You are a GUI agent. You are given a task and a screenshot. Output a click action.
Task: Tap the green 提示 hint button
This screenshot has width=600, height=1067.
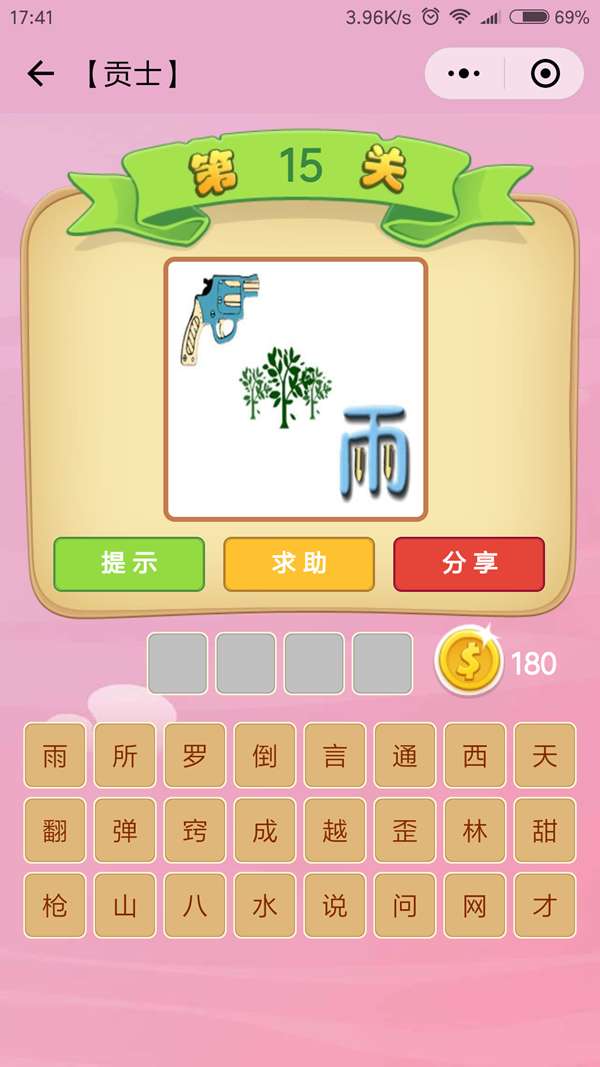tap(129, 563)
